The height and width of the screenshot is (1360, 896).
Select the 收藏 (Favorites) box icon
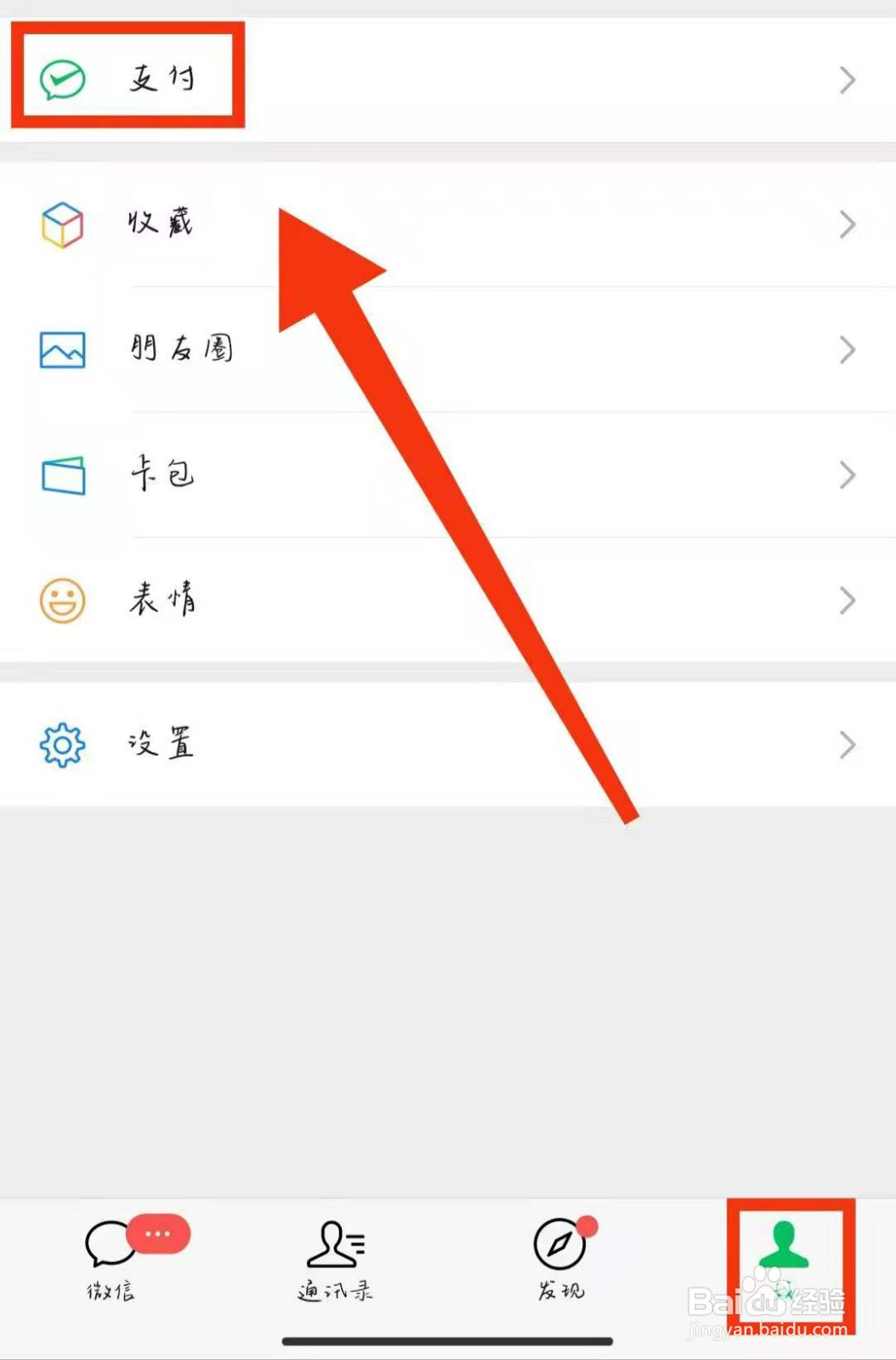click(61, 224)
